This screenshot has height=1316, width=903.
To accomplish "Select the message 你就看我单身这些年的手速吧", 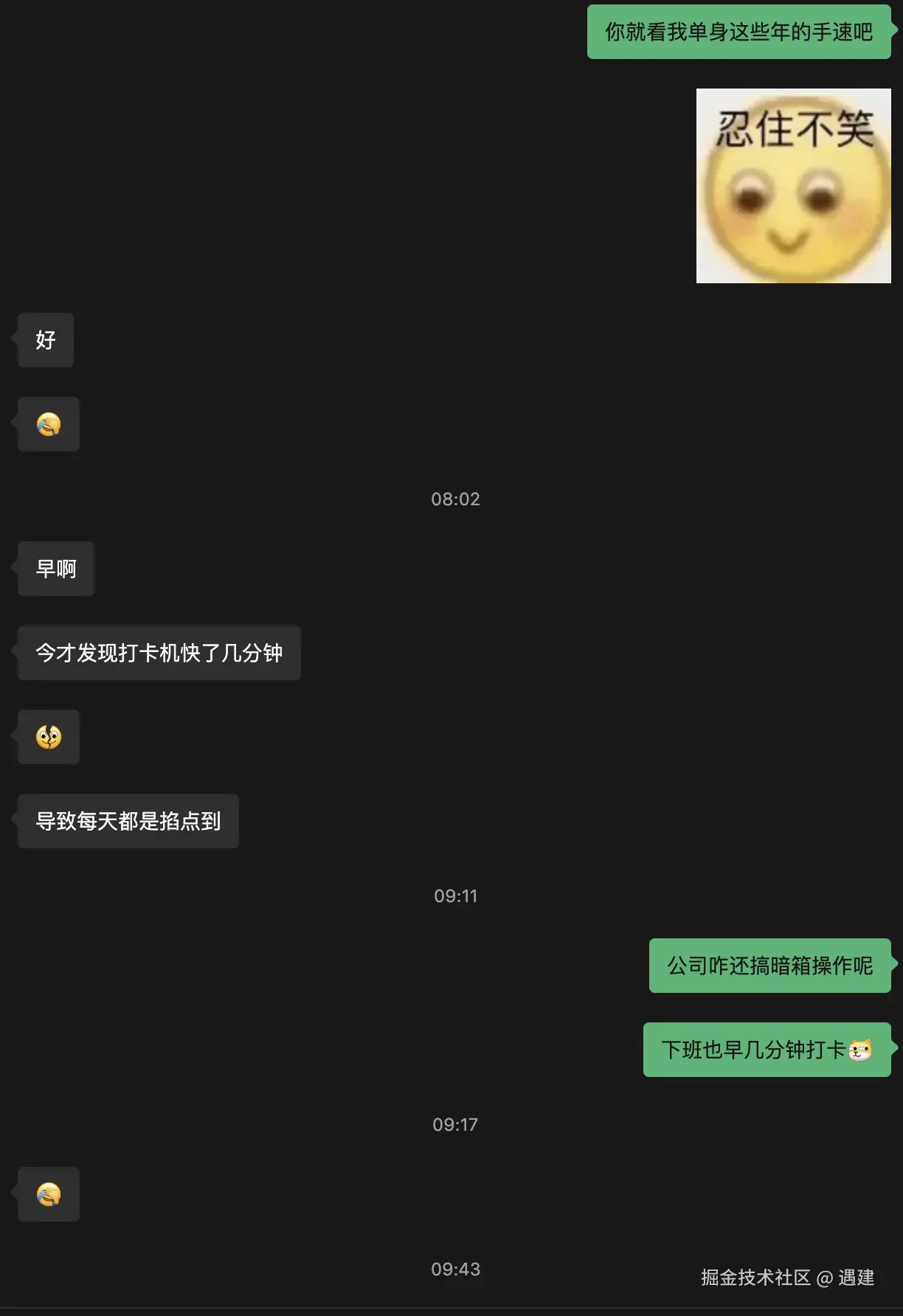I will tap(738, 32).
